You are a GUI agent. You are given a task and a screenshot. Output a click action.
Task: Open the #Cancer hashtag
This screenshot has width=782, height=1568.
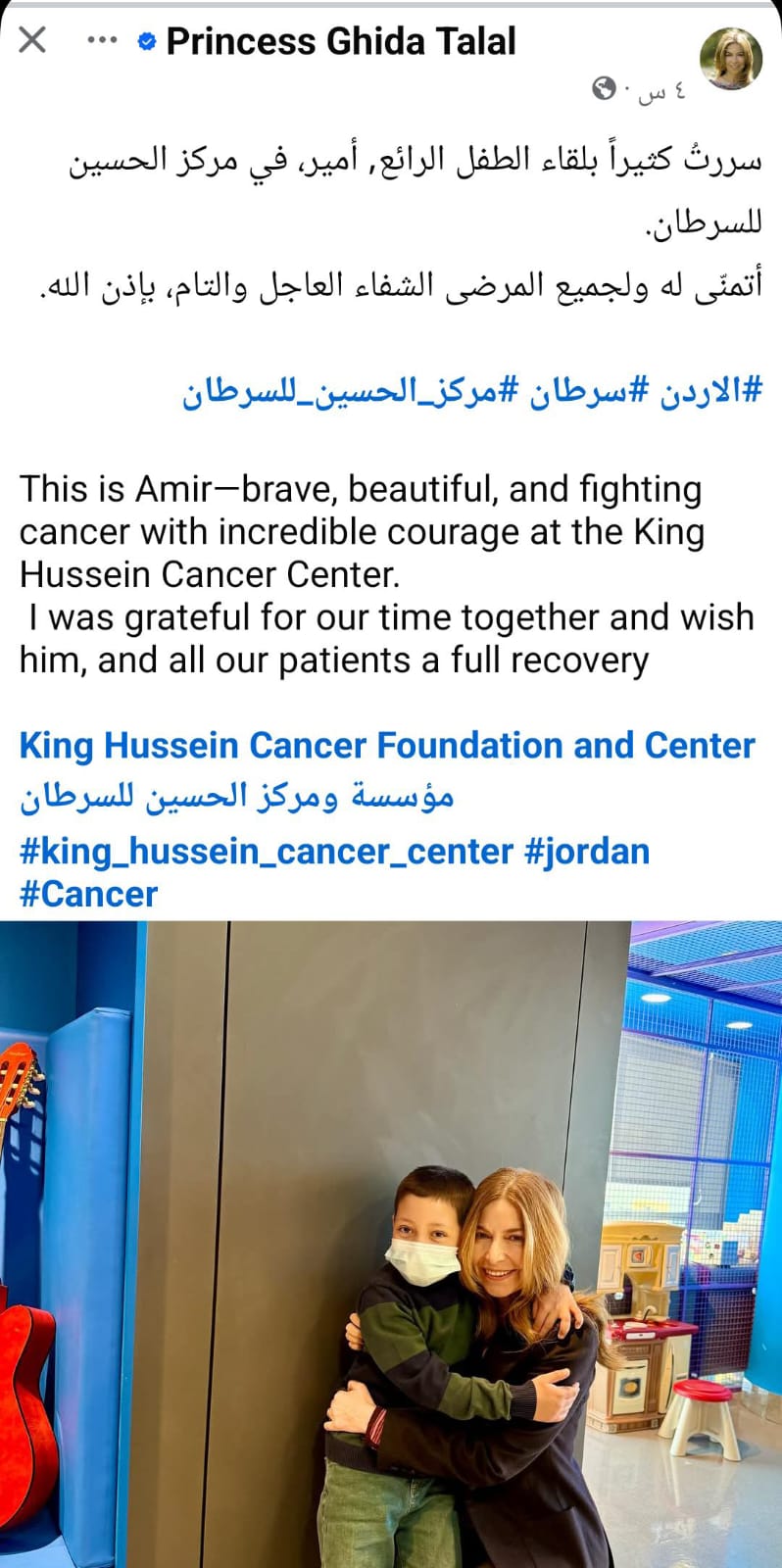click(x=88, y=895)
